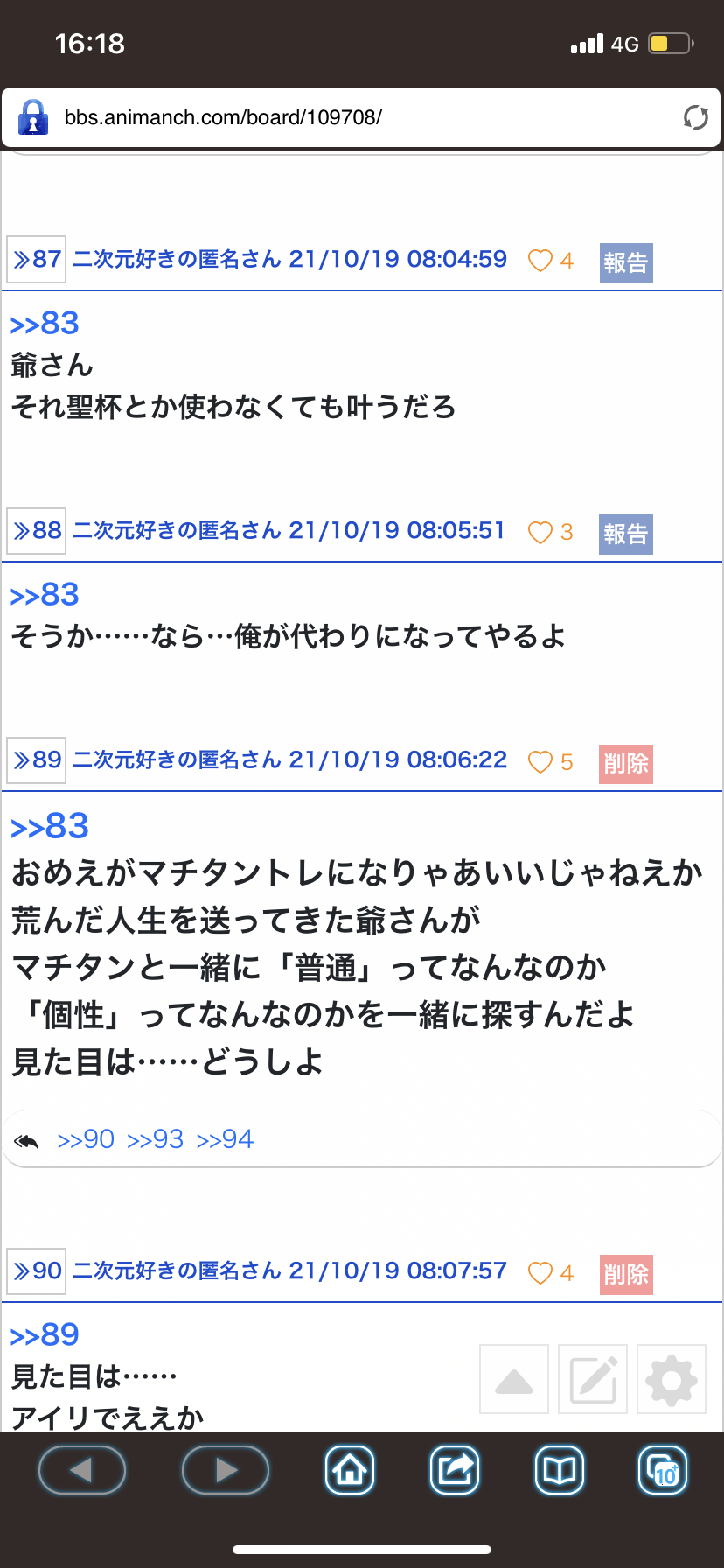Go to browser home page

(350, 1470)
